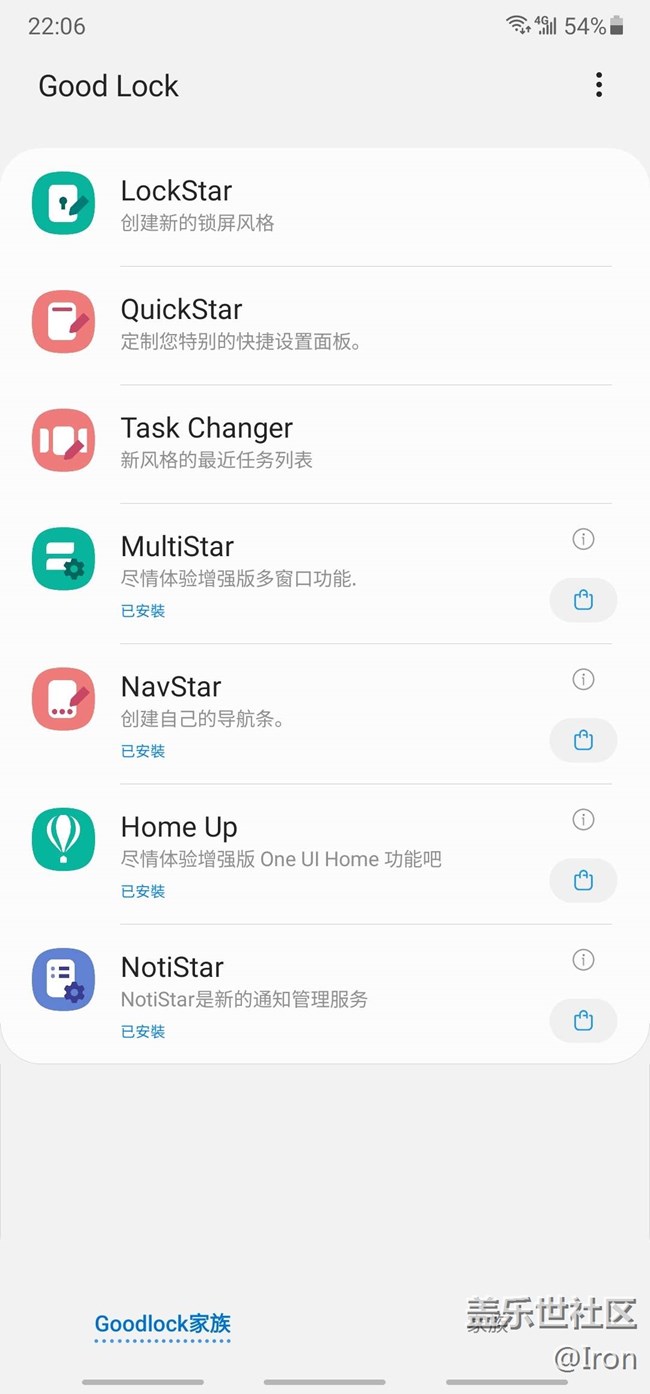Open the overflow menu in Good Lock
This screenshot has height=1394, width=650.
599,85
